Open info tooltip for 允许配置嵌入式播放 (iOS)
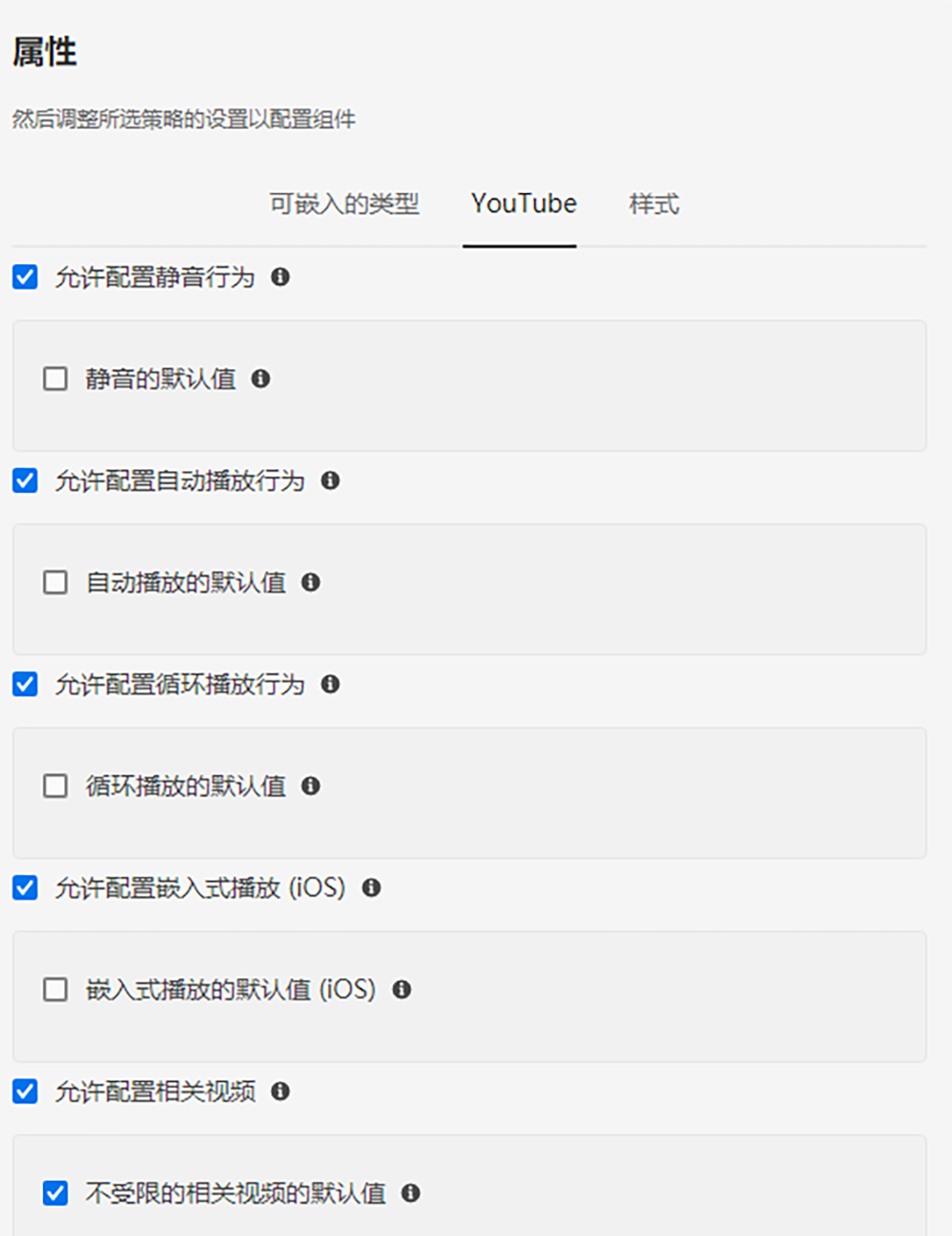 pyautogui.click(x=372, y=888)
